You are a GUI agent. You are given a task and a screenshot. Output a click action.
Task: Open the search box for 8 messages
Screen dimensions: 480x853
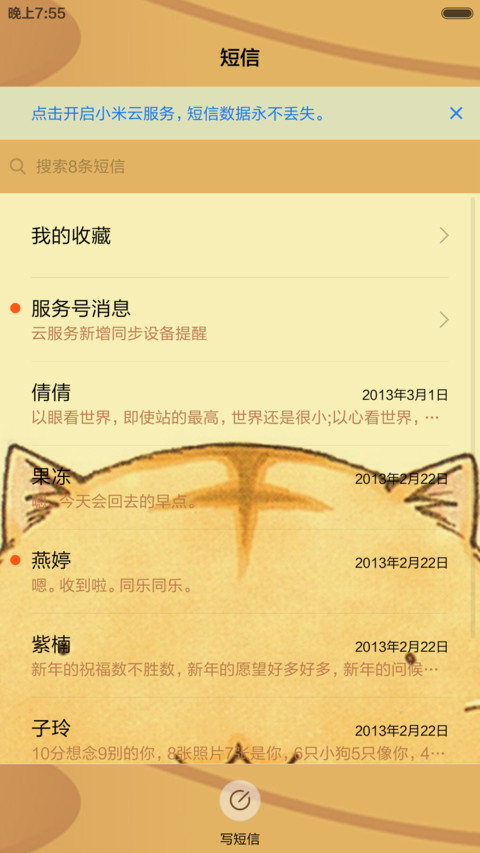click(240, 166)
